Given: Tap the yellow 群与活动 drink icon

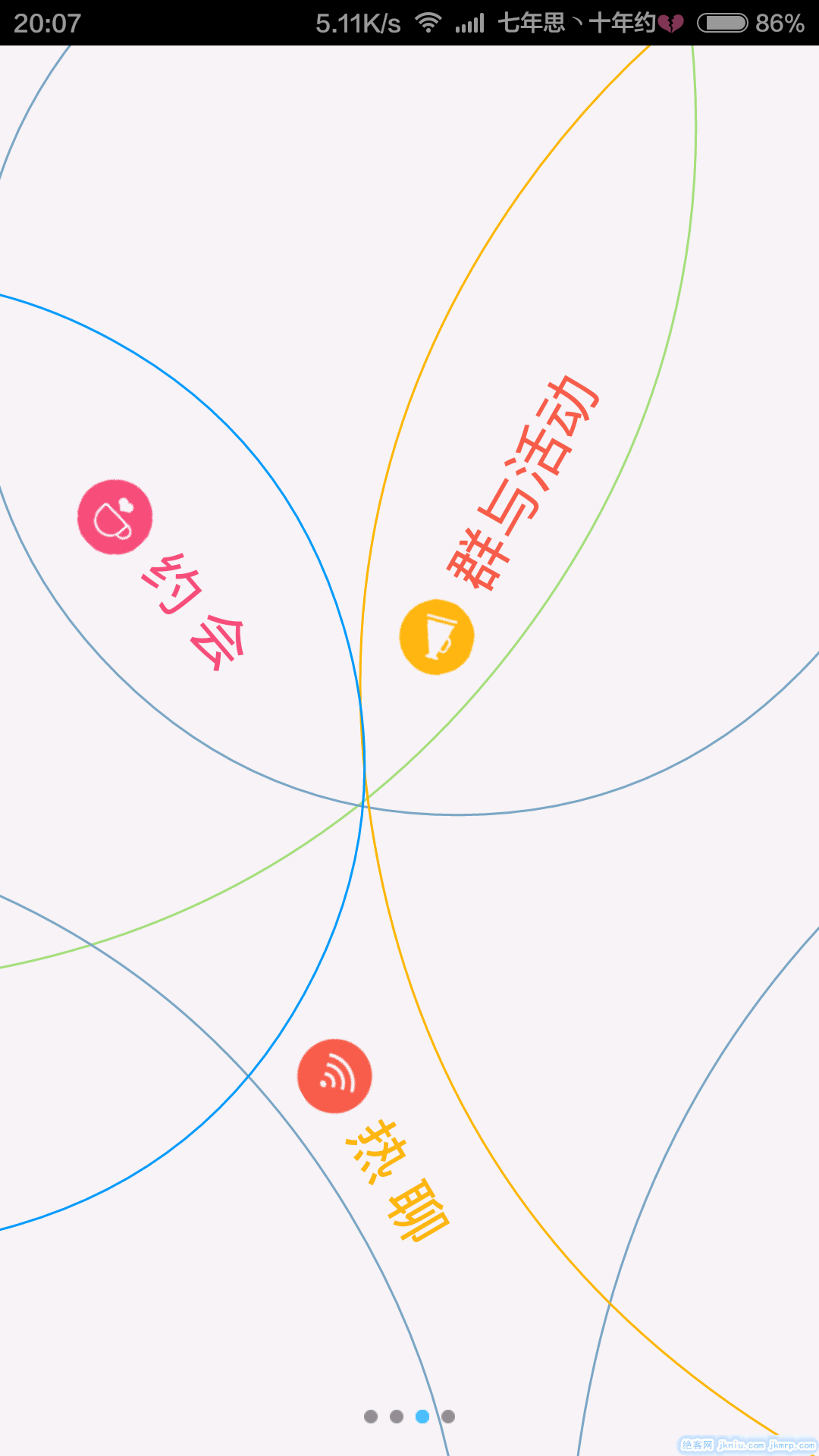Looking at the screenshot, I should tap(437, 637).
